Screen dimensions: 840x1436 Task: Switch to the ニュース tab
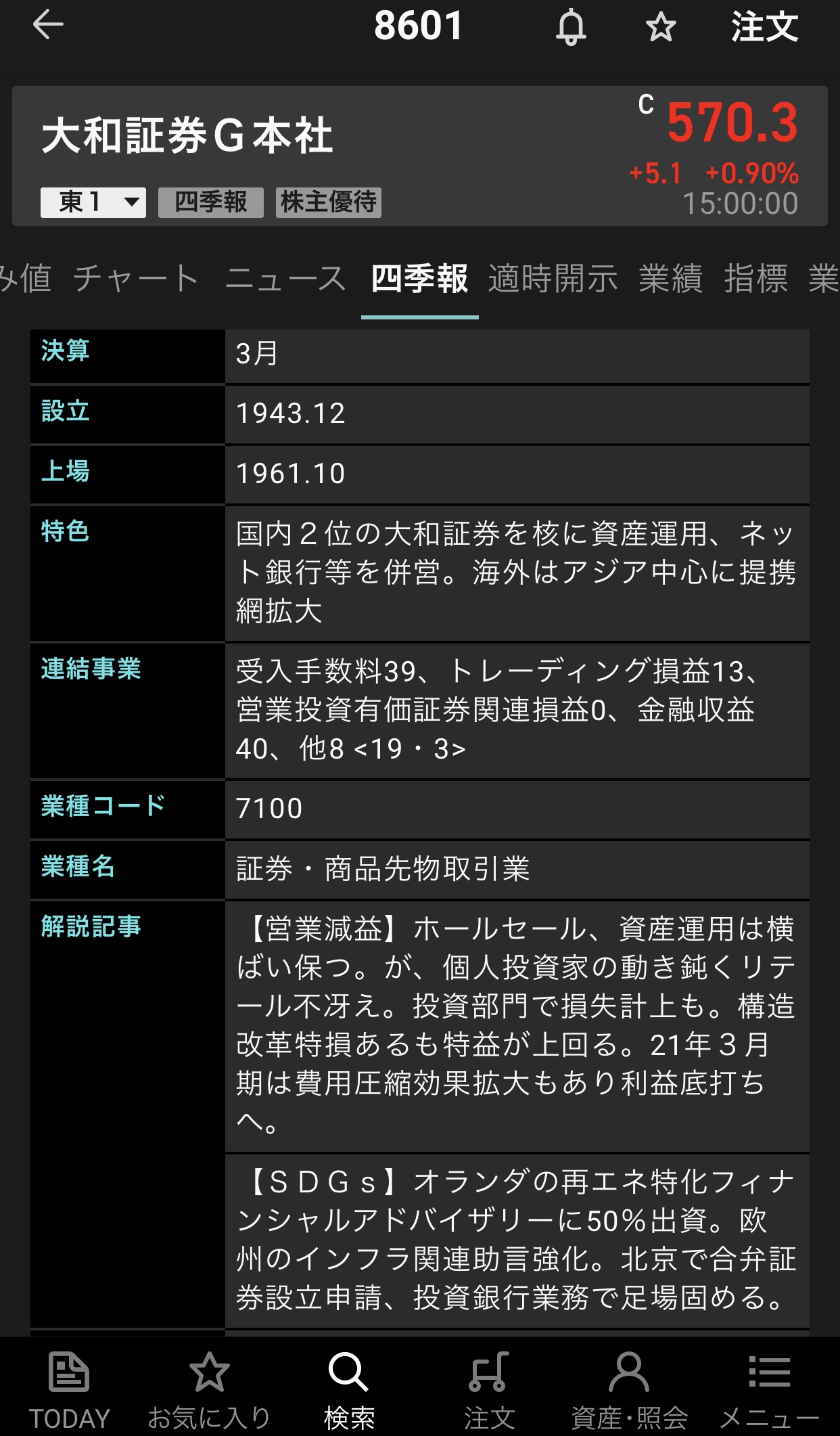(285, 279)
